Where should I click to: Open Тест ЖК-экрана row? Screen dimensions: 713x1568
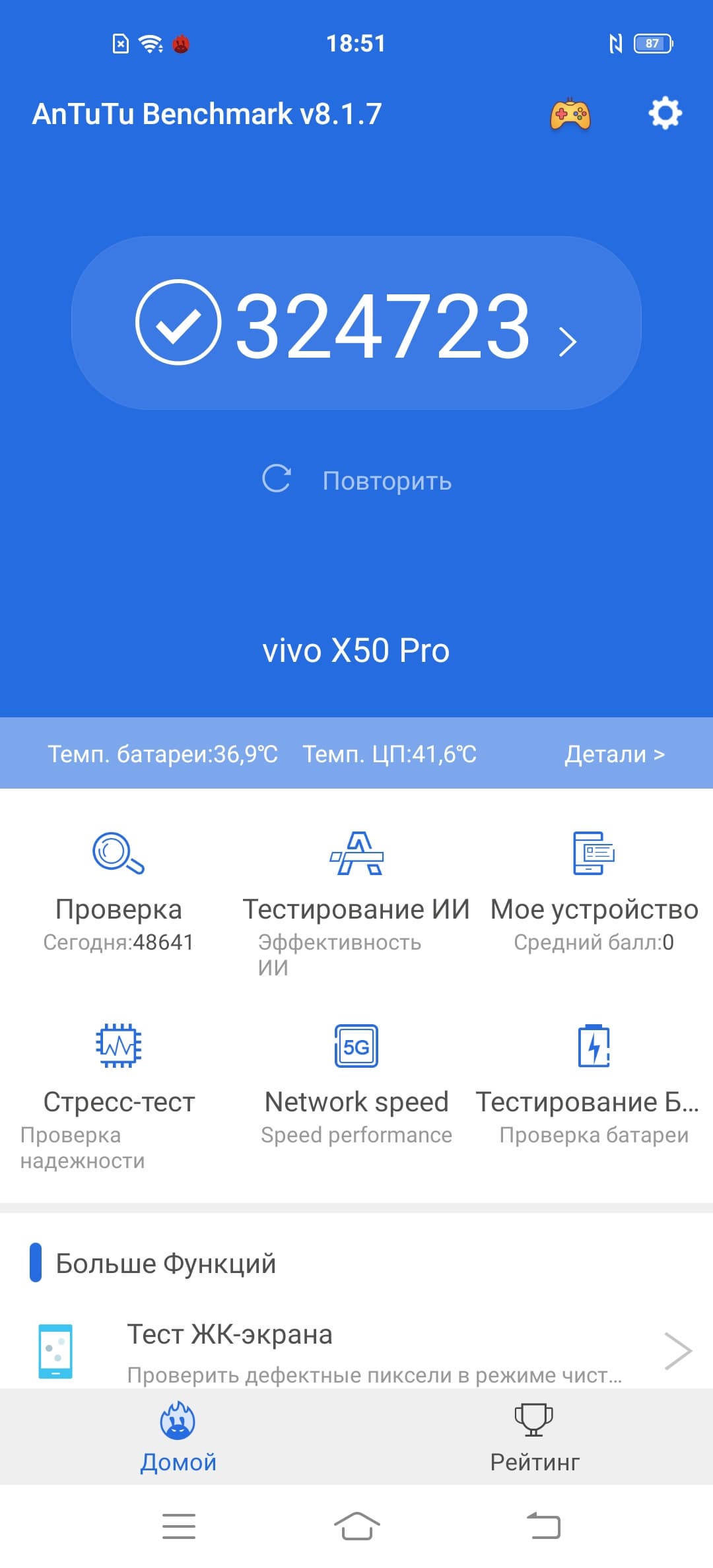point(356,1352)
